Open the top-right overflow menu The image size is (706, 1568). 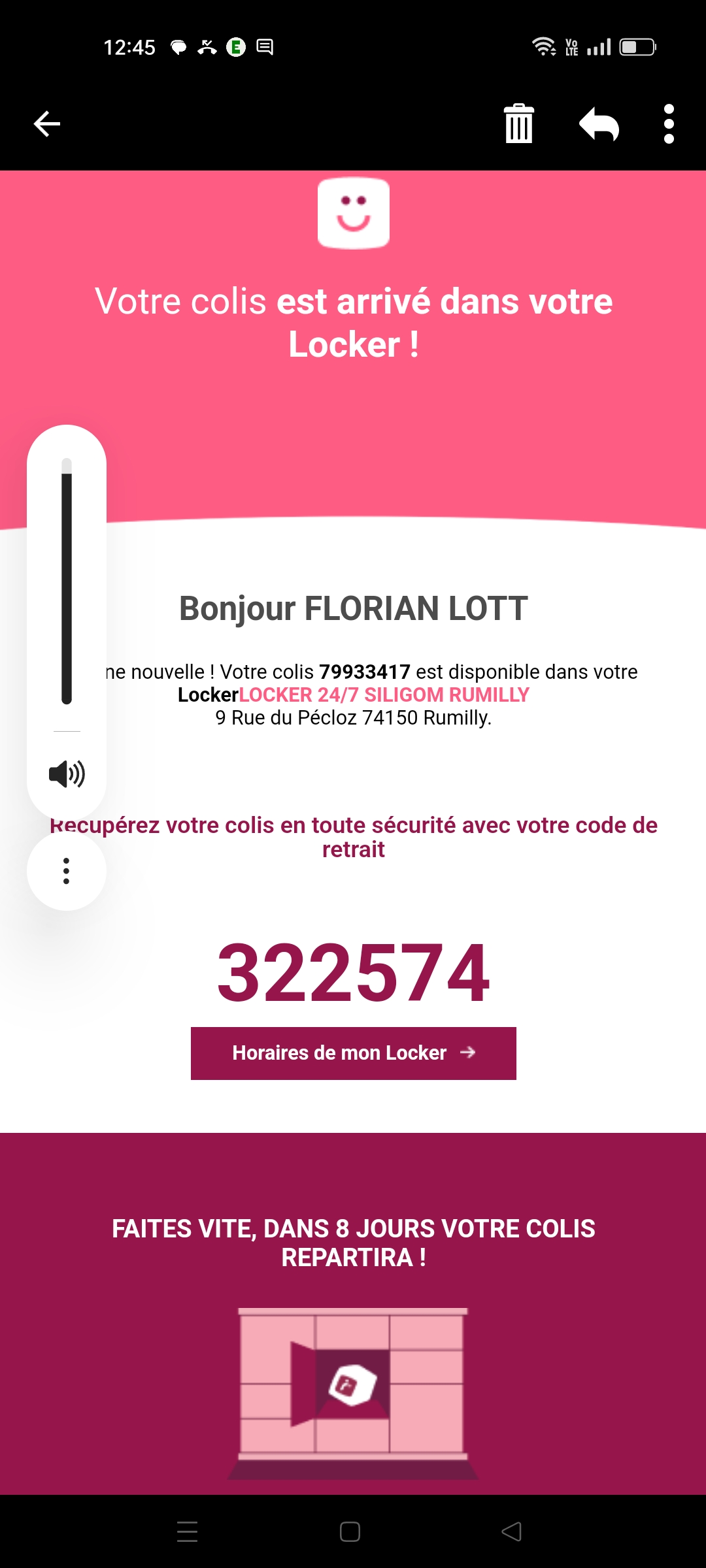point(669,123)
